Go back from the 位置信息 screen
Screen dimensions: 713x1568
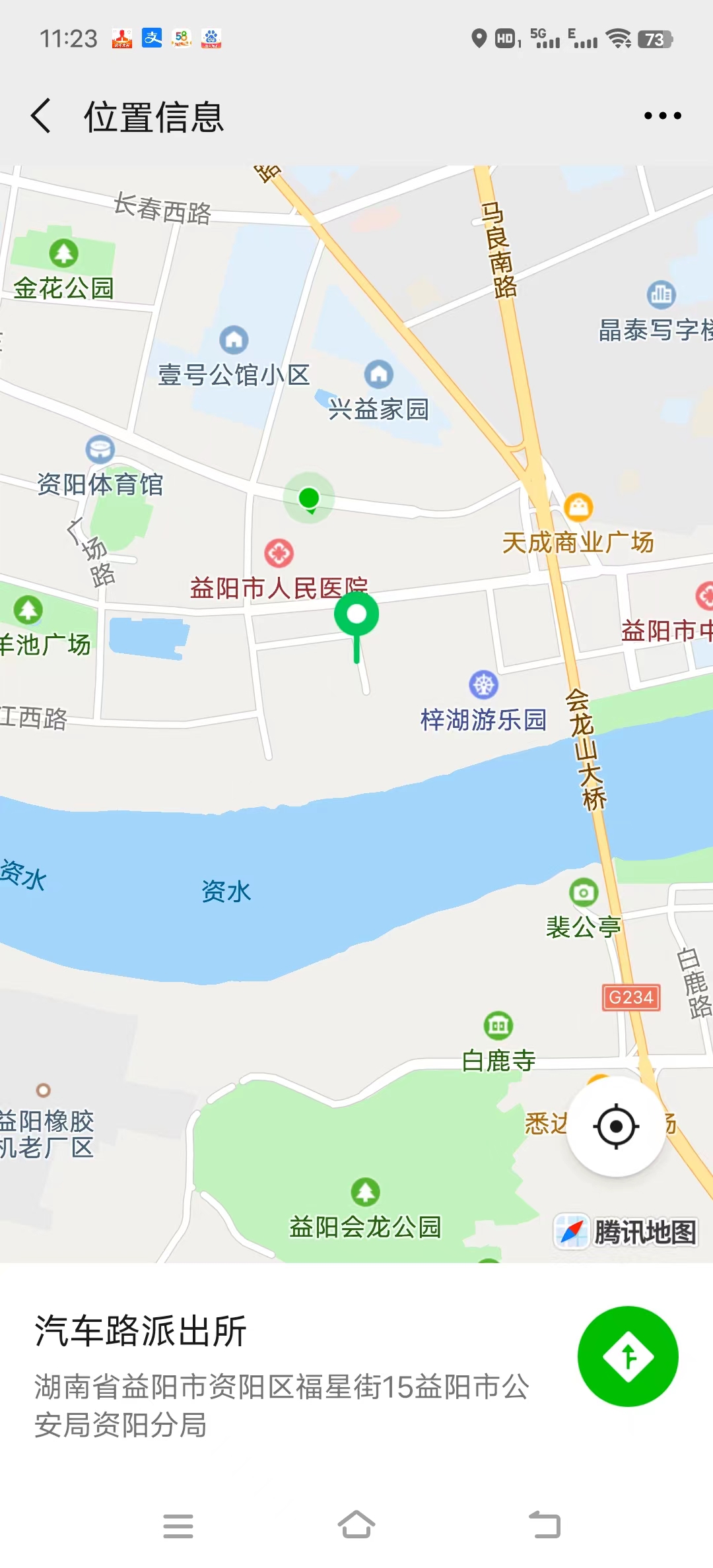[41, 116]
